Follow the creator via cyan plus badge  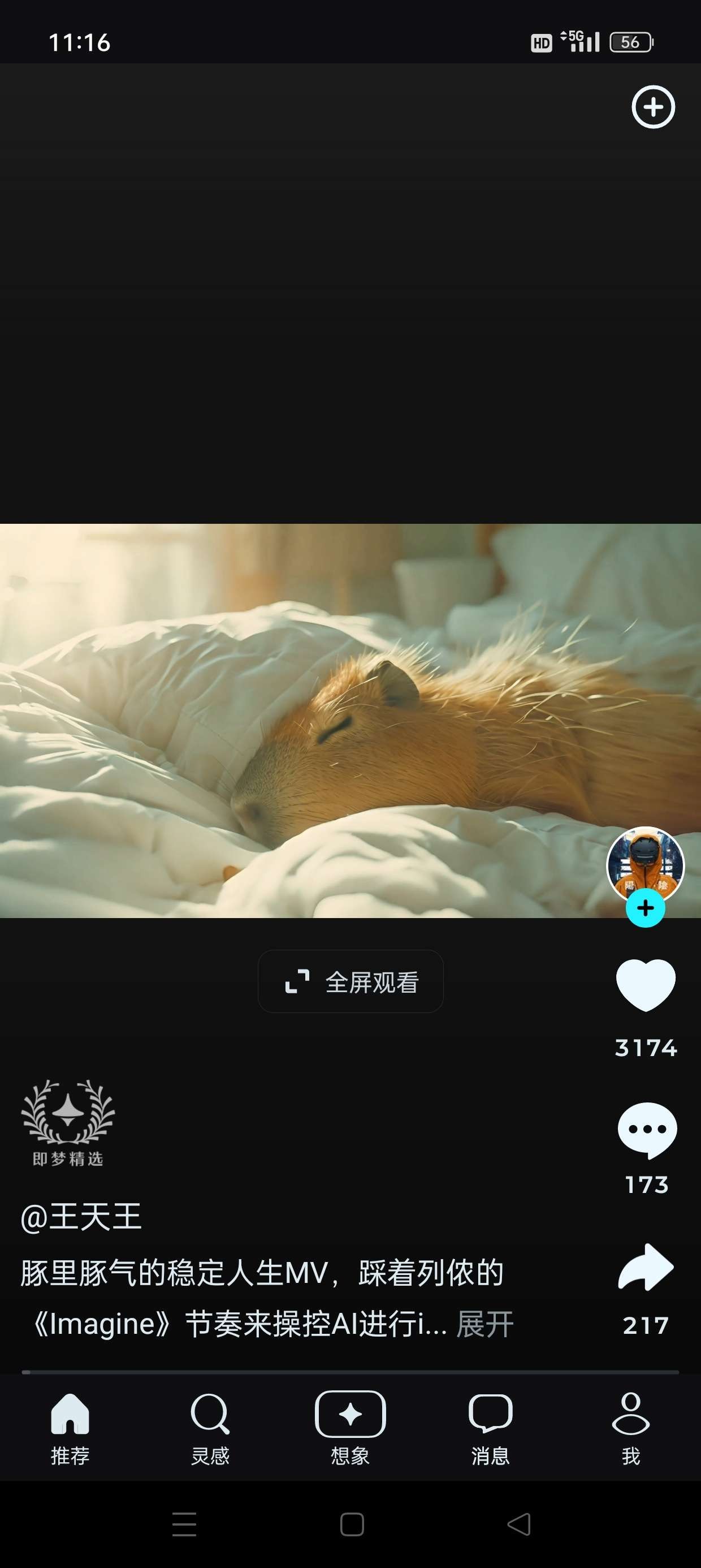[x=645, y=908]
